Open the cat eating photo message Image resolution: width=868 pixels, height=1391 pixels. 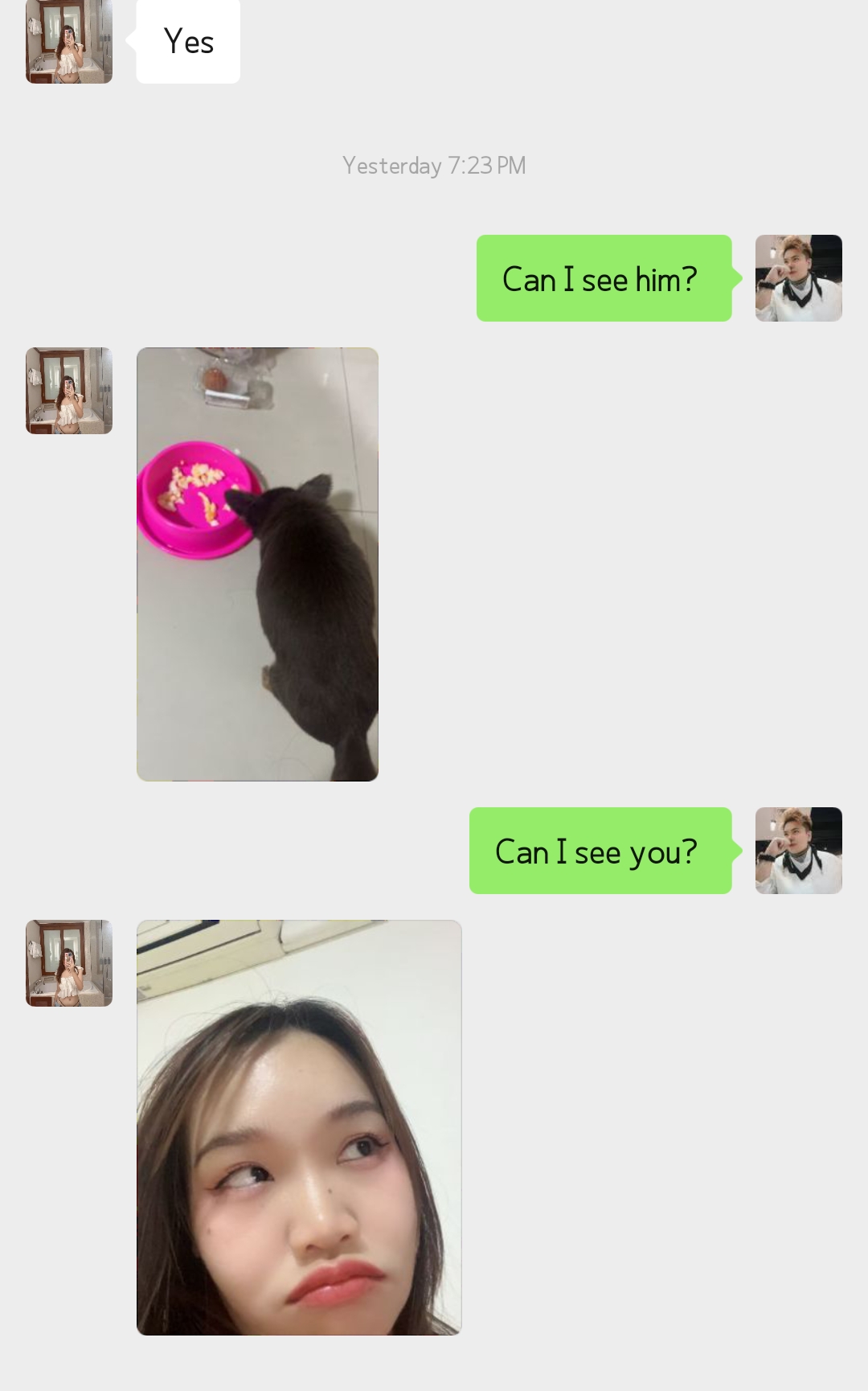pos(257,564)
